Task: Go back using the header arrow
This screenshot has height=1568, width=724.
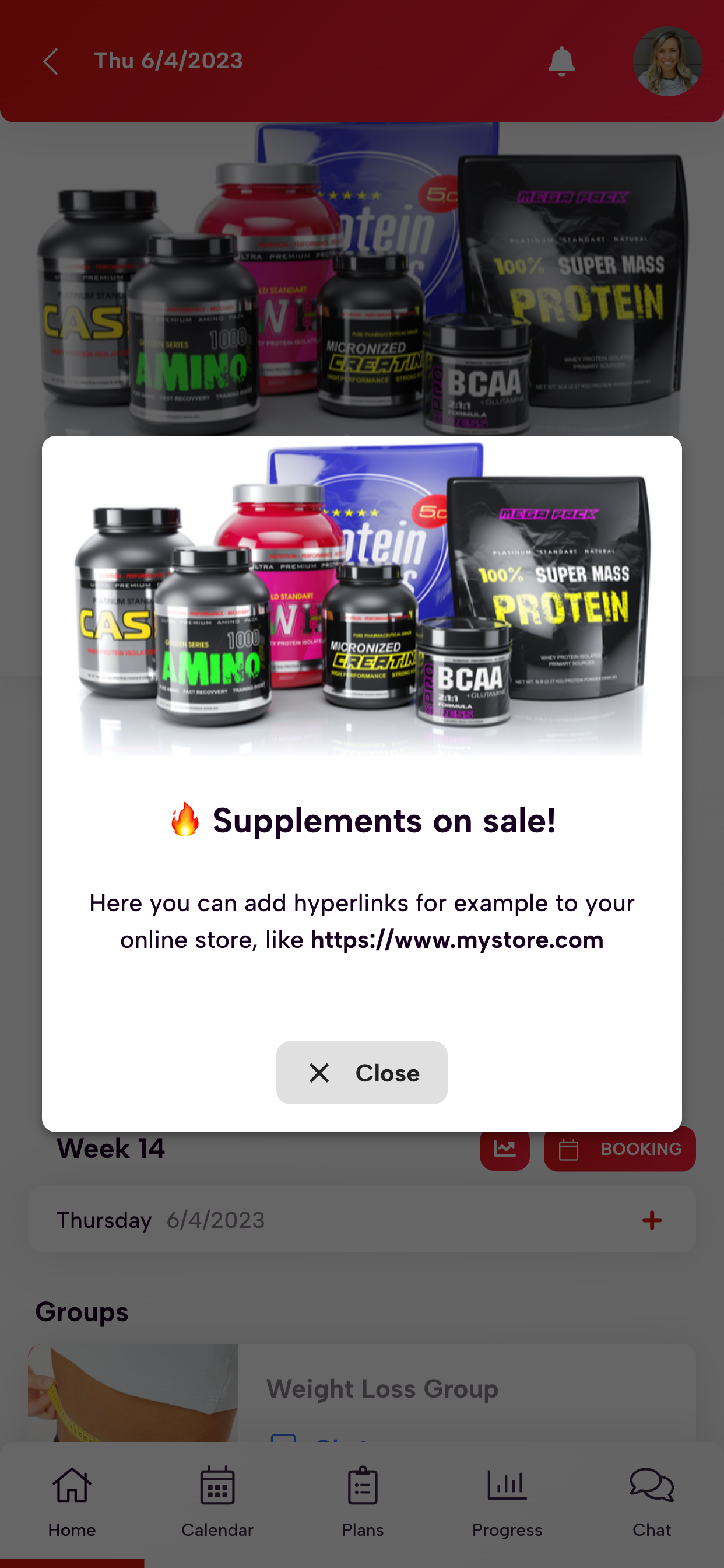Action: coord(51,61)
